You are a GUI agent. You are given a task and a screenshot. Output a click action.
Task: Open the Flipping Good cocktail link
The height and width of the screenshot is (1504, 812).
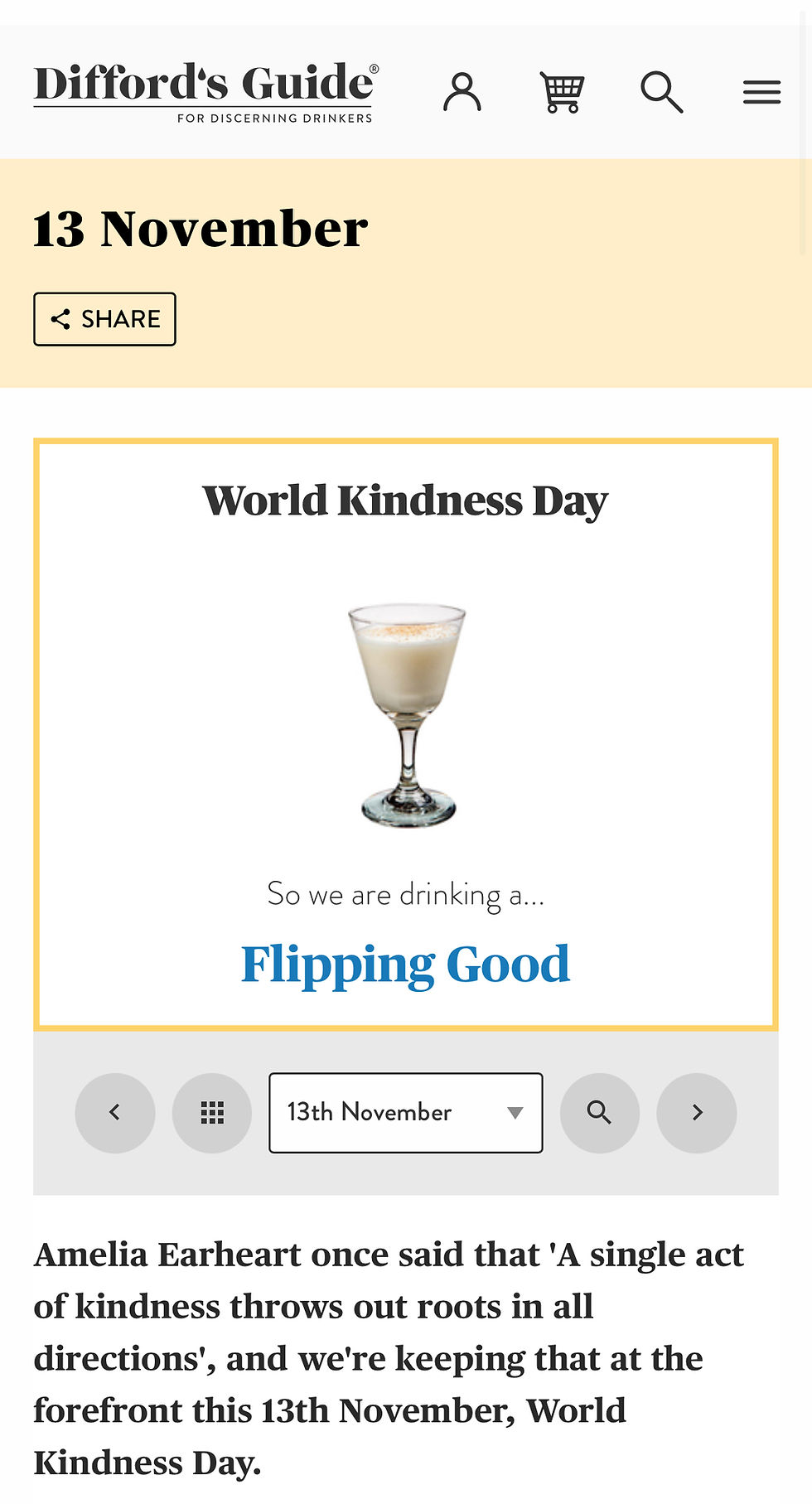[405, 965]
